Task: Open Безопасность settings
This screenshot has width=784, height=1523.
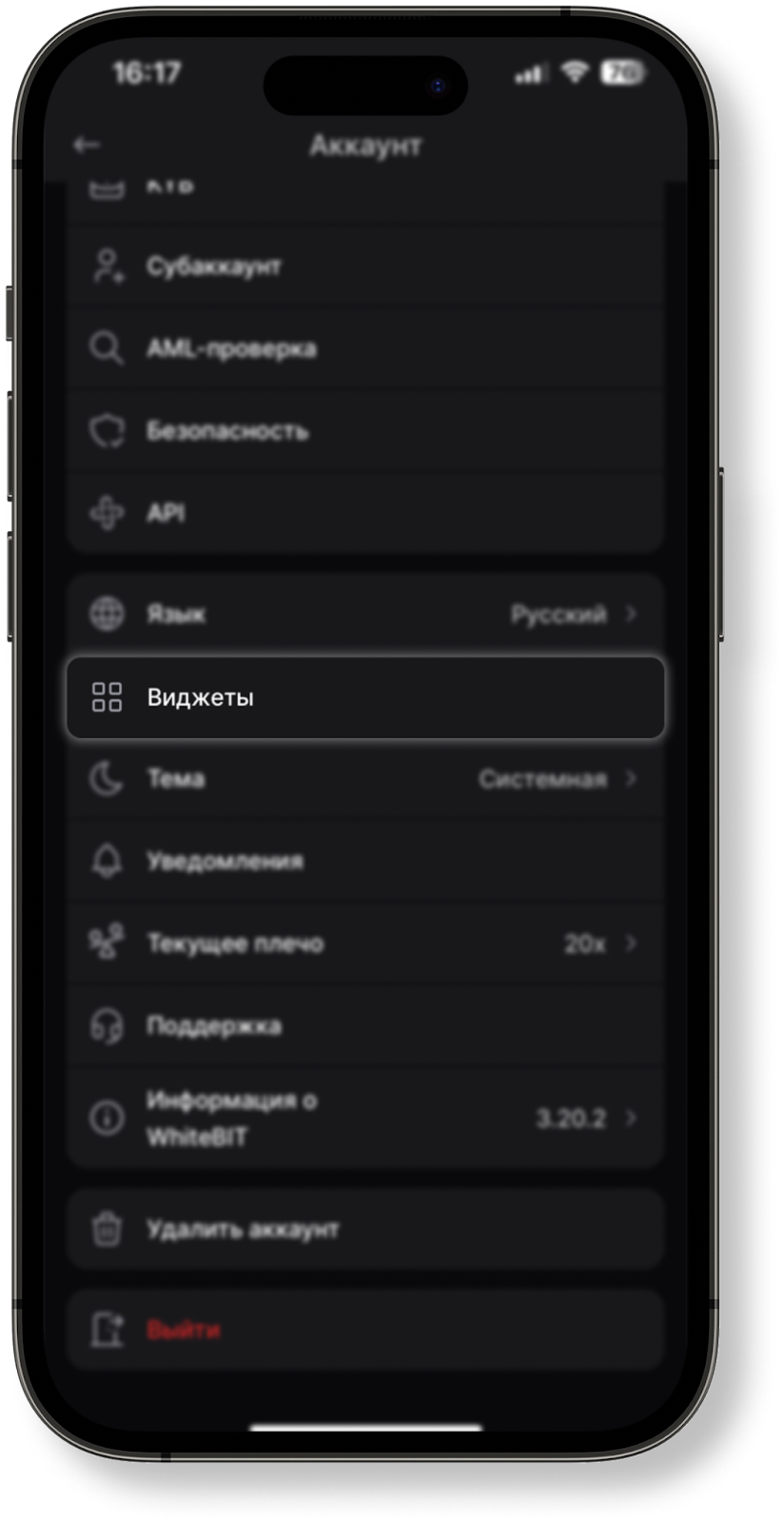Action: click(365, 431)
